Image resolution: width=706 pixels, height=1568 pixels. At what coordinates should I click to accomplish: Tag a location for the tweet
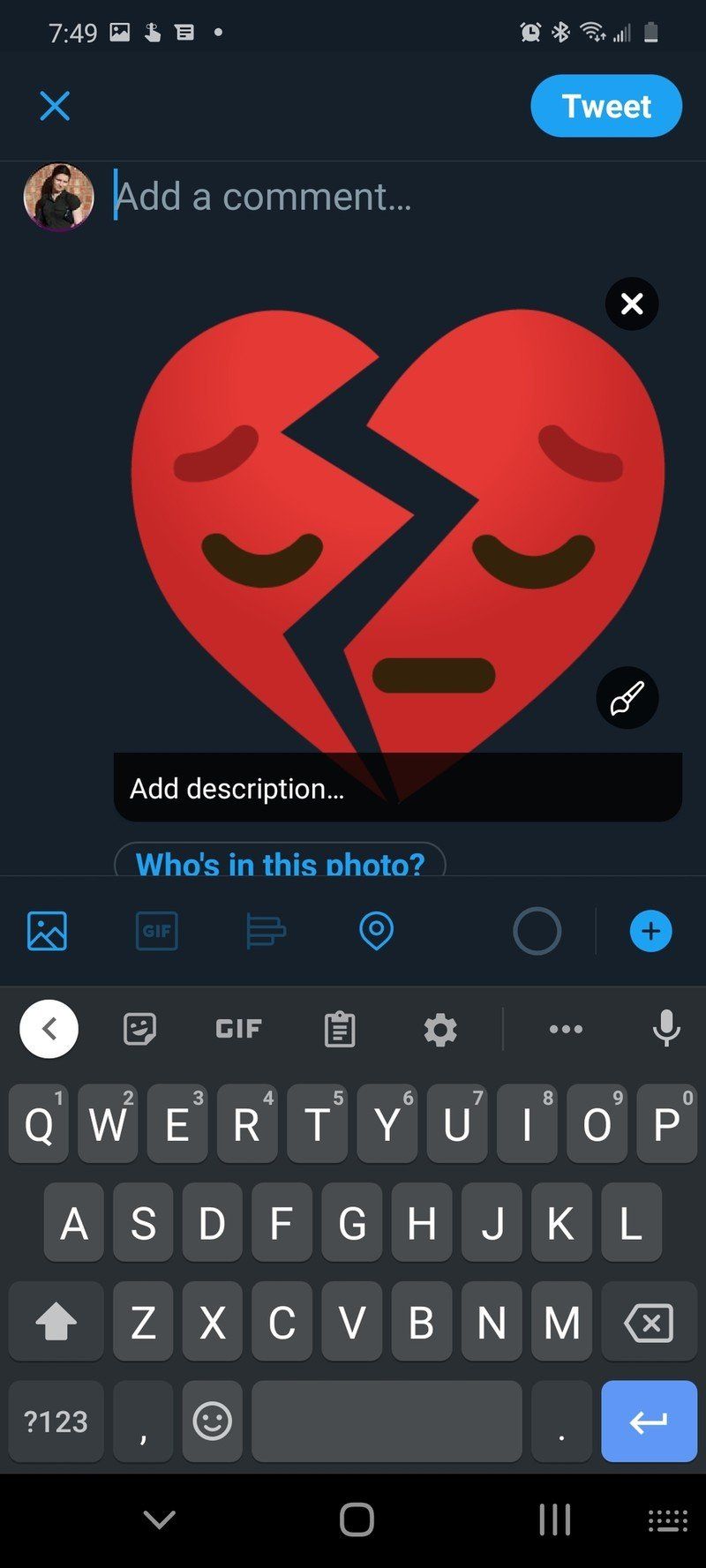pos(375,931)
